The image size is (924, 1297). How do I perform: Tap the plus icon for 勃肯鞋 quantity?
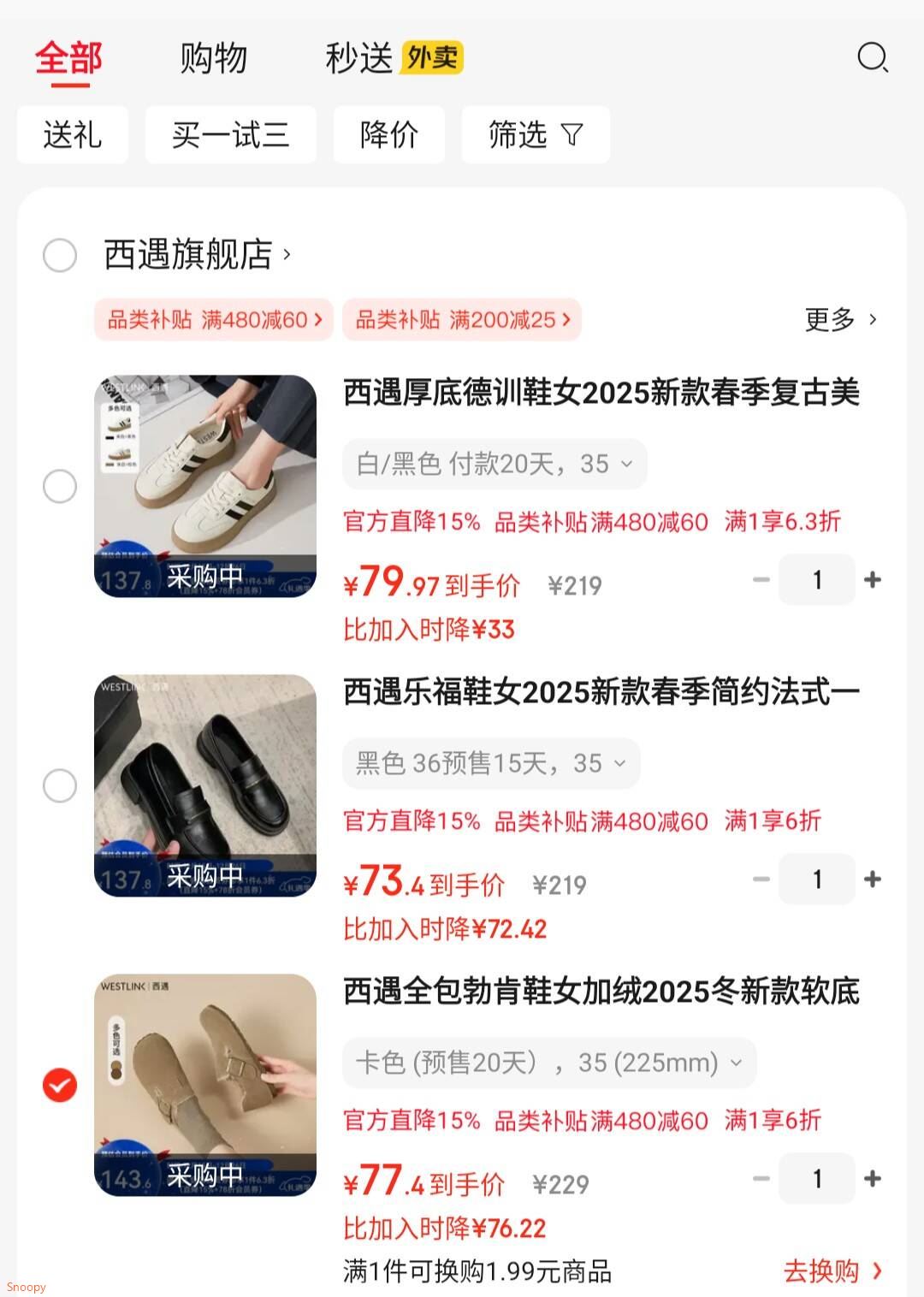click(874, 1178)
